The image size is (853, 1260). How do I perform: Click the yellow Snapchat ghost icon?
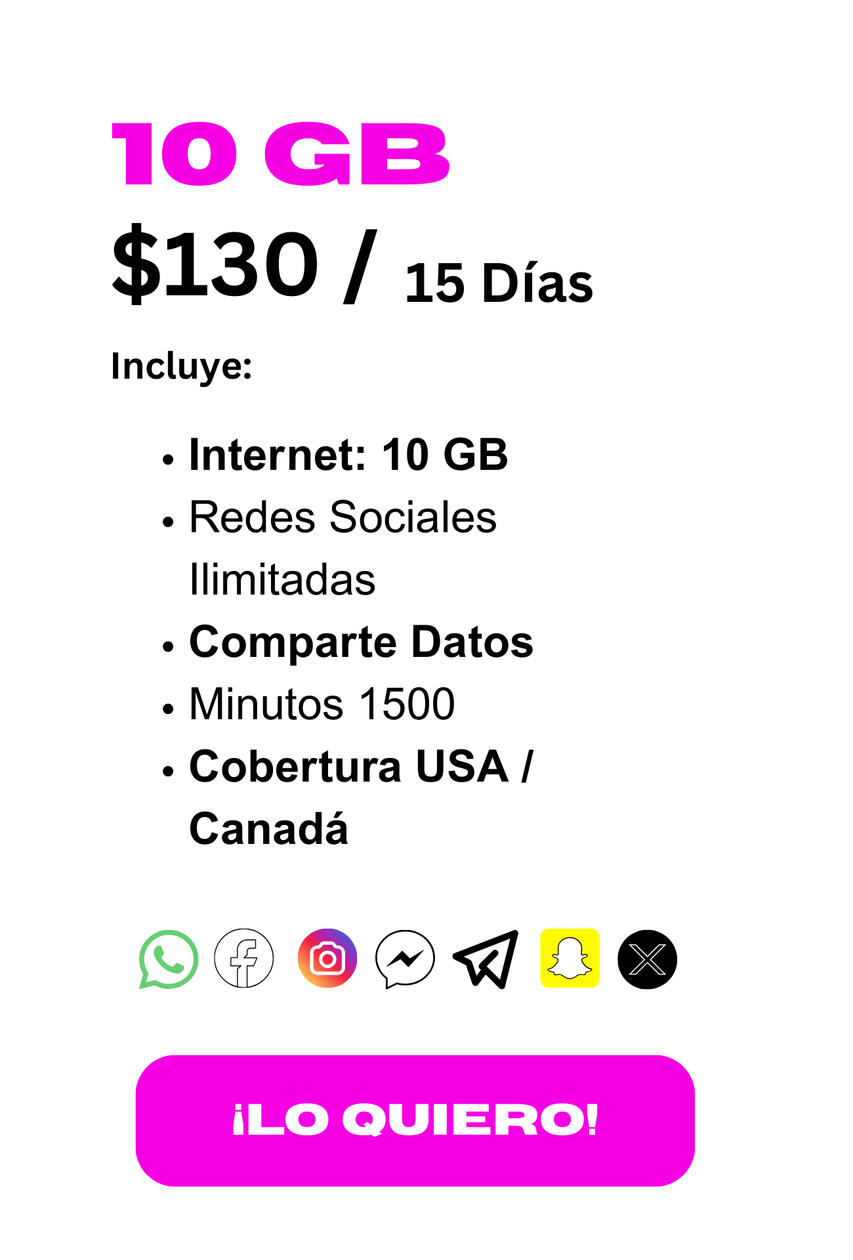[567, 958]
